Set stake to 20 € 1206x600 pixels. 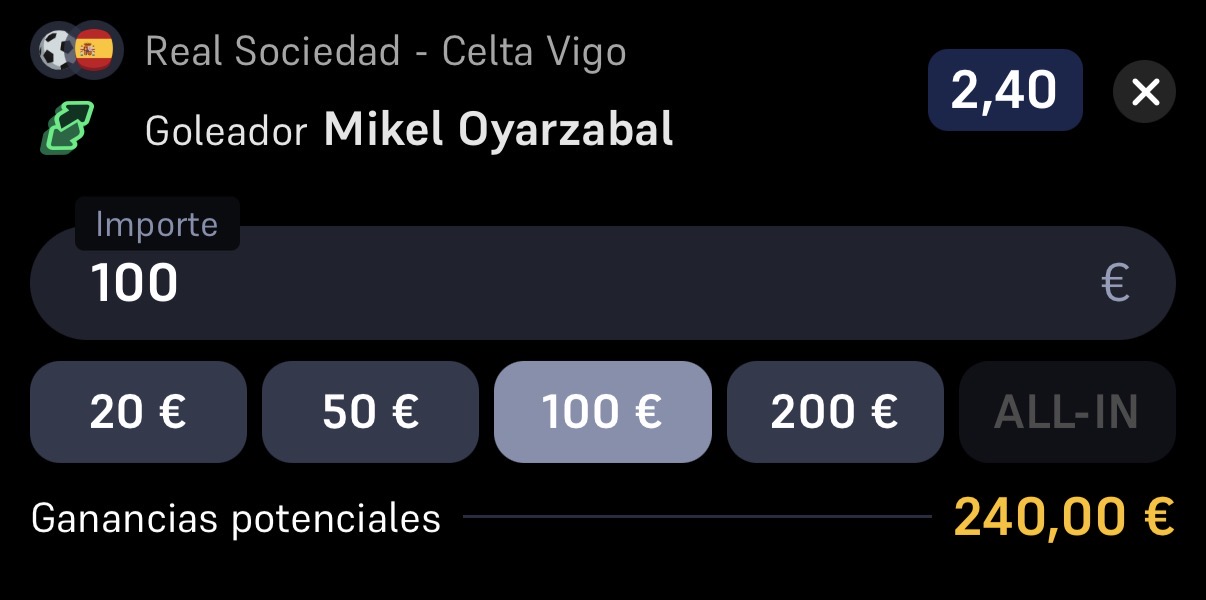[x=138, y=412]
